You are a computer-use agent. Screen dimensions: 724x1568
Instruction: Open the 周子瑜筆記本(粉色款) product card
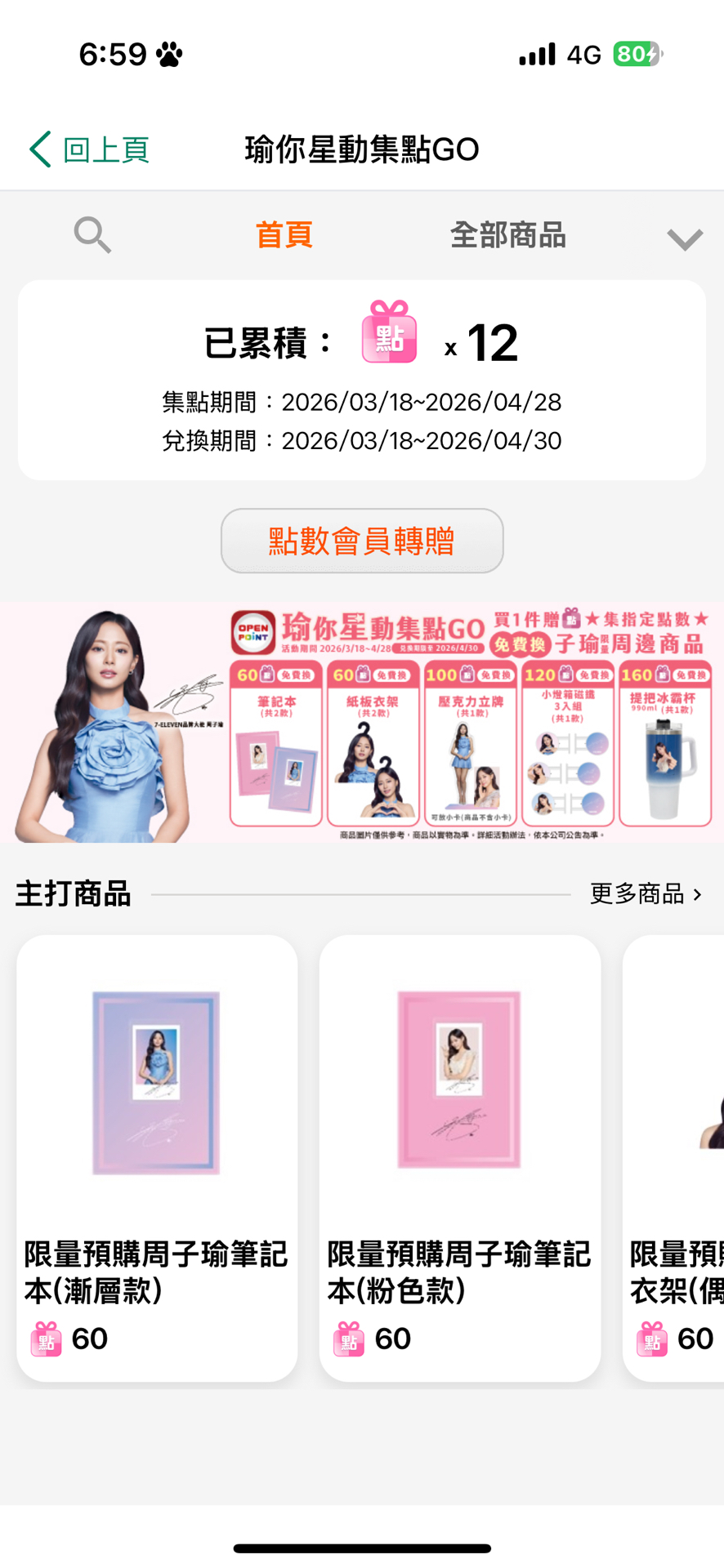coord(459,1157)
